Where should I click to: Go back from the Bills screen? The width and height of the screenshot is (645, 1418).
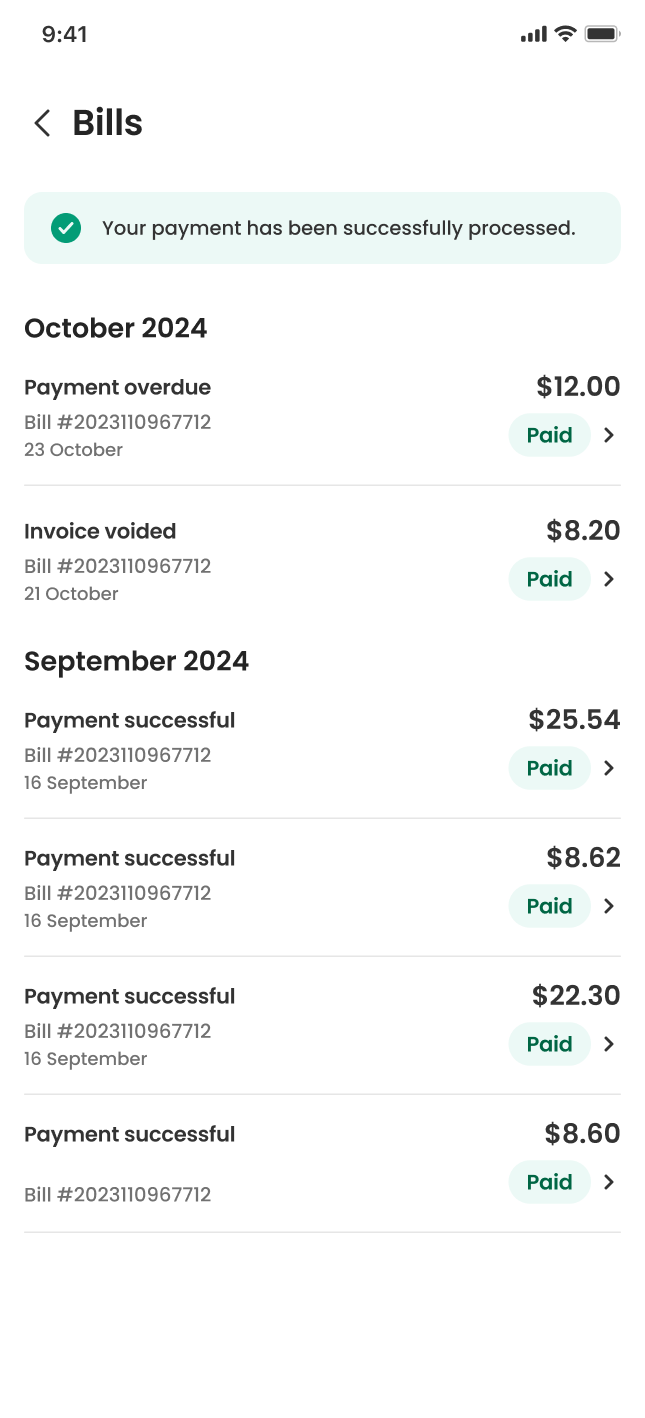click(42, 123)
